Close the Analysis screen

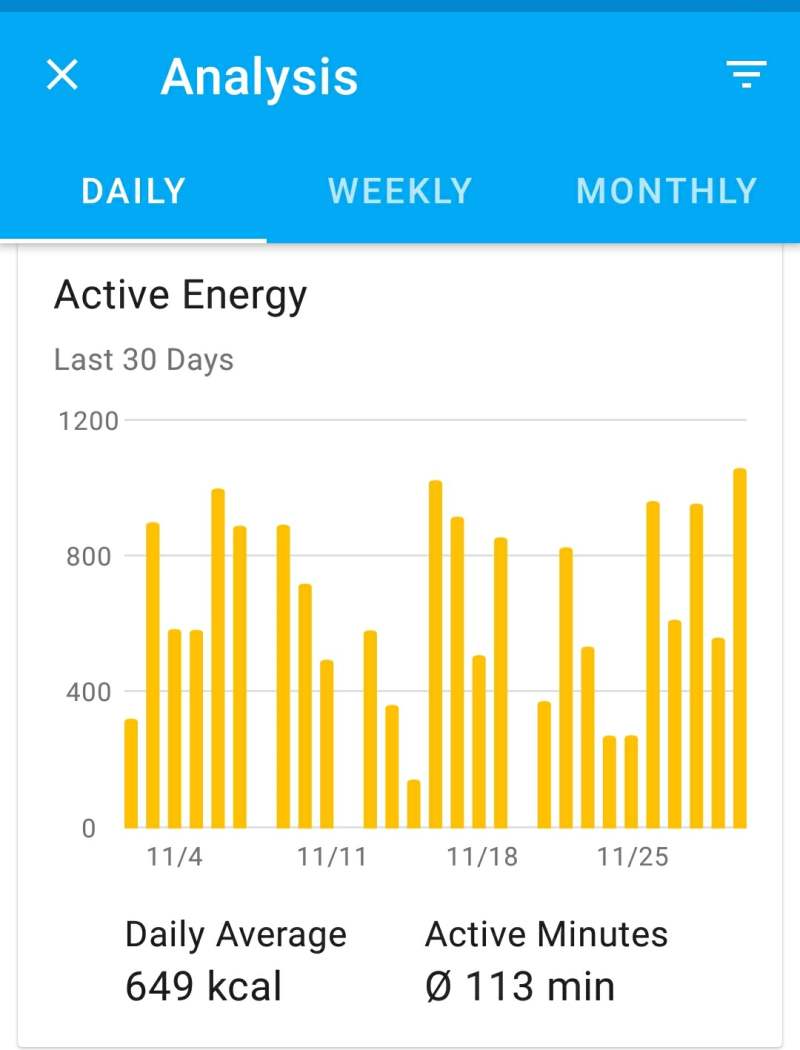click(x=63, y=75)
